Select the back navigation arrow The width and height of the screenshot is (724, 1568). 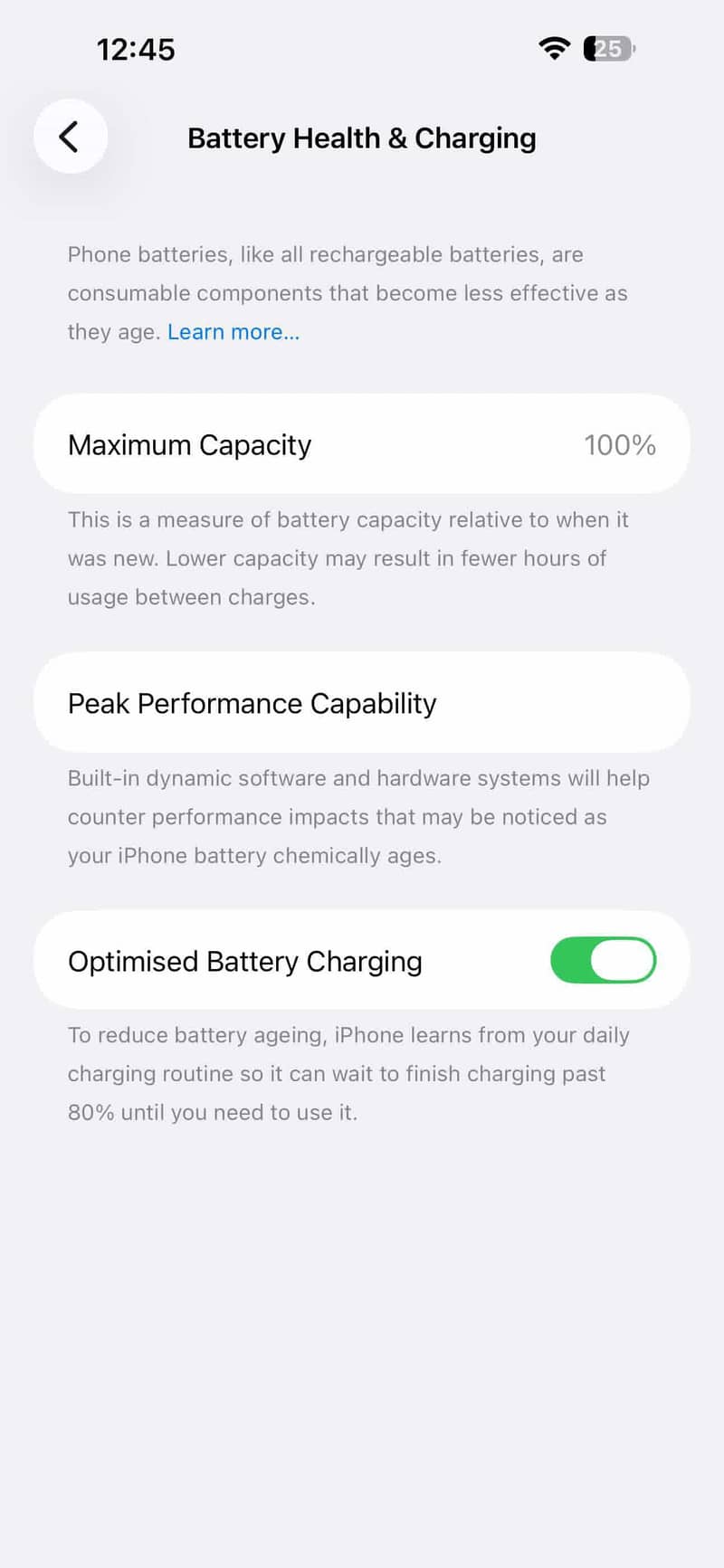click(x=71, y=137)
